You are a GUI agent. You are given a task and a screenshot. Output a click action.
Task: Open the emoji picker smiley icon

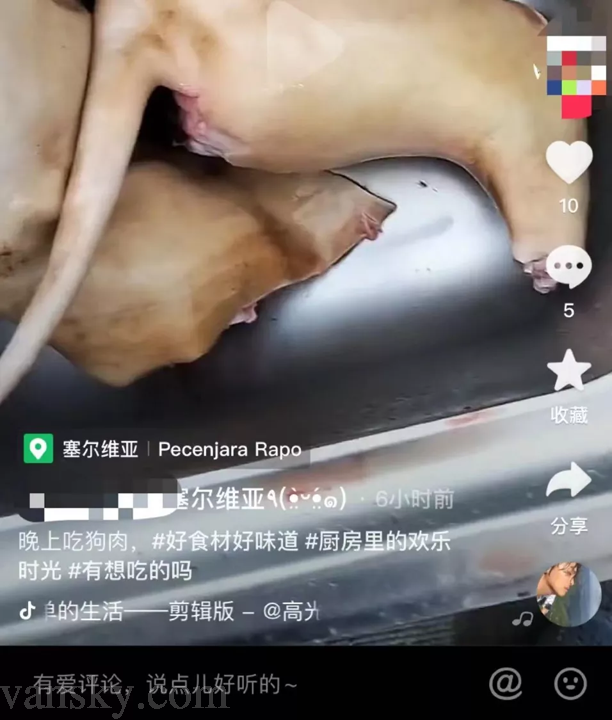[x=570, y=684]
